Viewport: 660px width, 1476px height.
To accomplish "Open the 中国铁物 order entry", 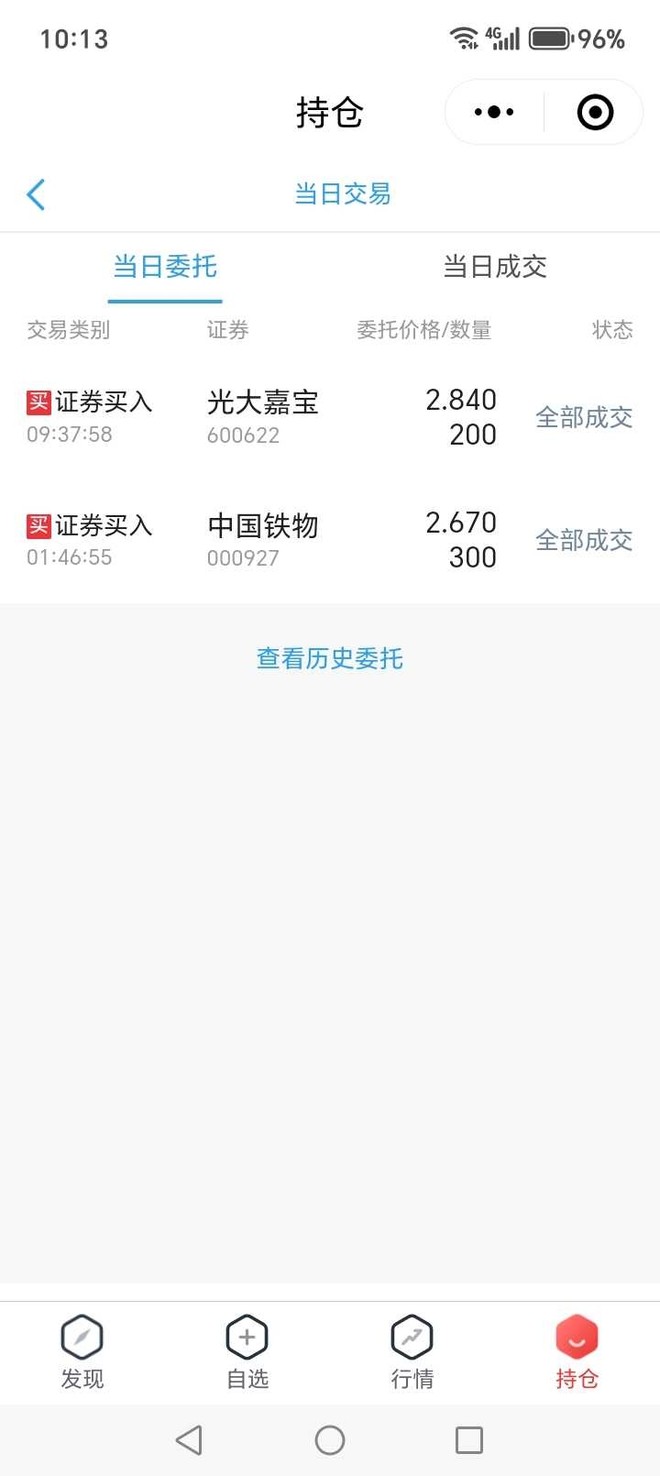I will [x=330, y=540].
